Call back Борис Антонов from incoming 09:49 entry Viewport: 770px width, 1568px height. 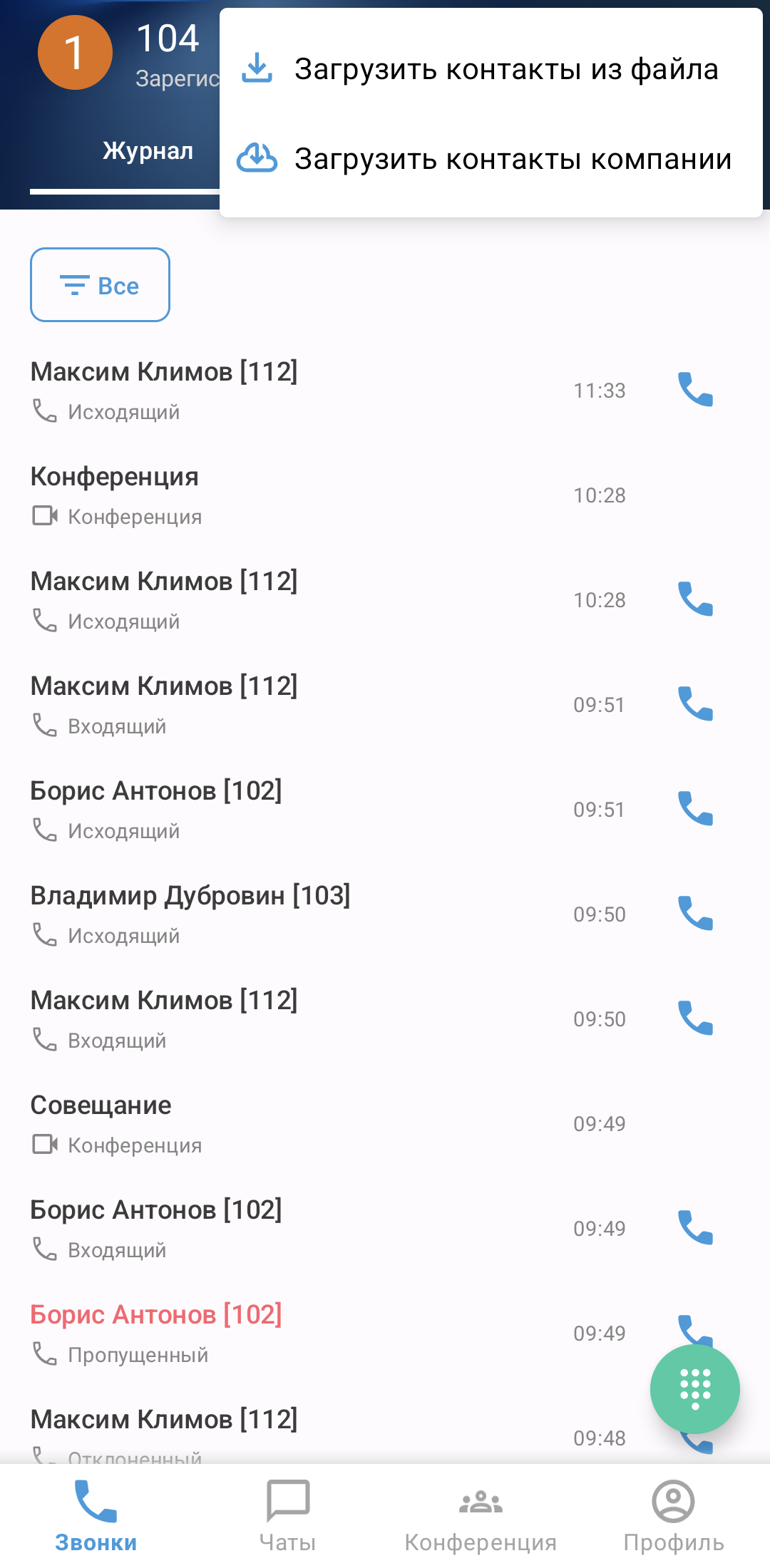(x=695, y=1228)
